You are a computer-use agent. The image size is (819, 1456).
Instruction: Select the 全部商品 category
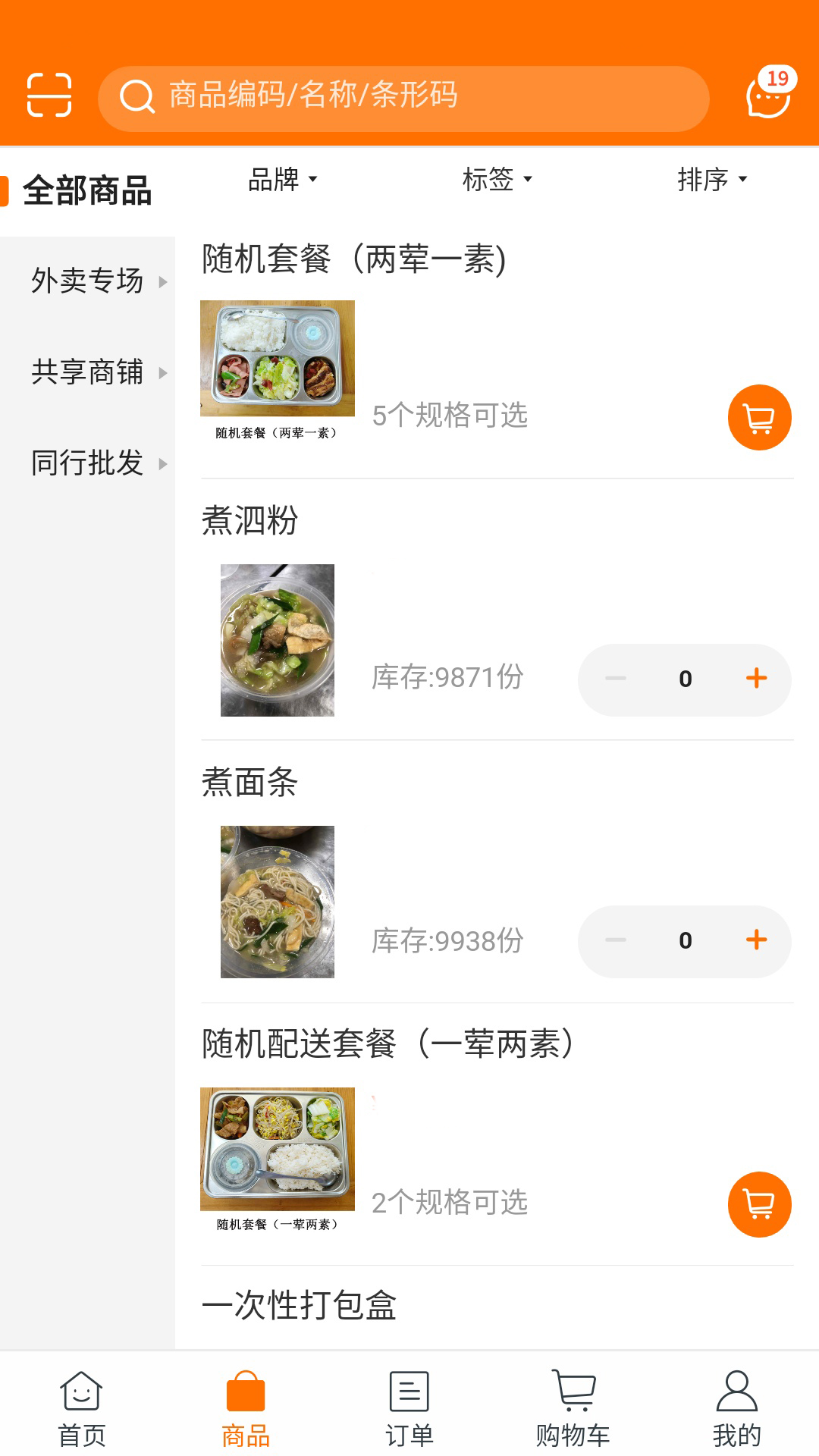point(87,190)
